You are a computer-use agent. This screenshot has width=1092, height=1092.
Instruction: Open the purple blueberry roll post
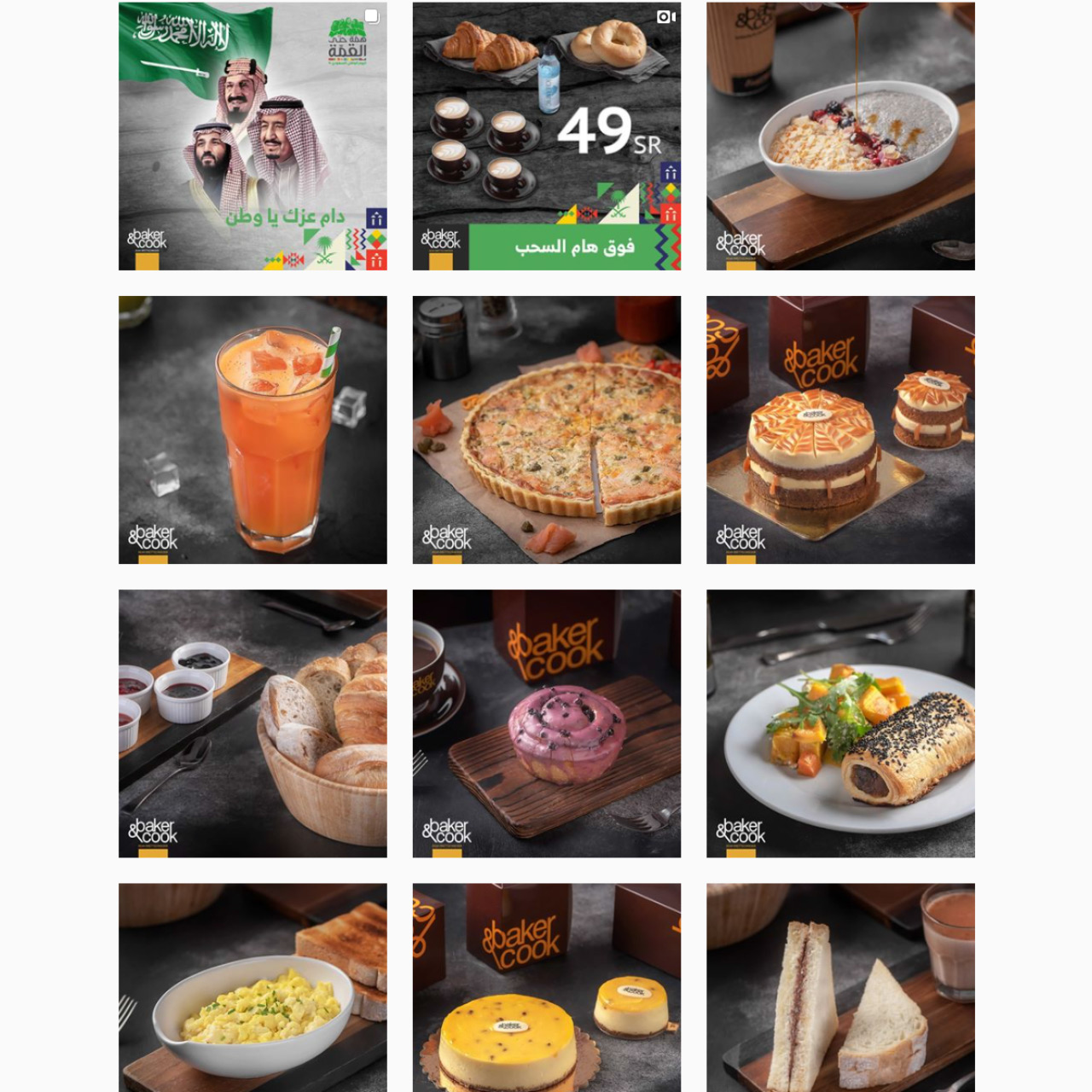[546, 723]
